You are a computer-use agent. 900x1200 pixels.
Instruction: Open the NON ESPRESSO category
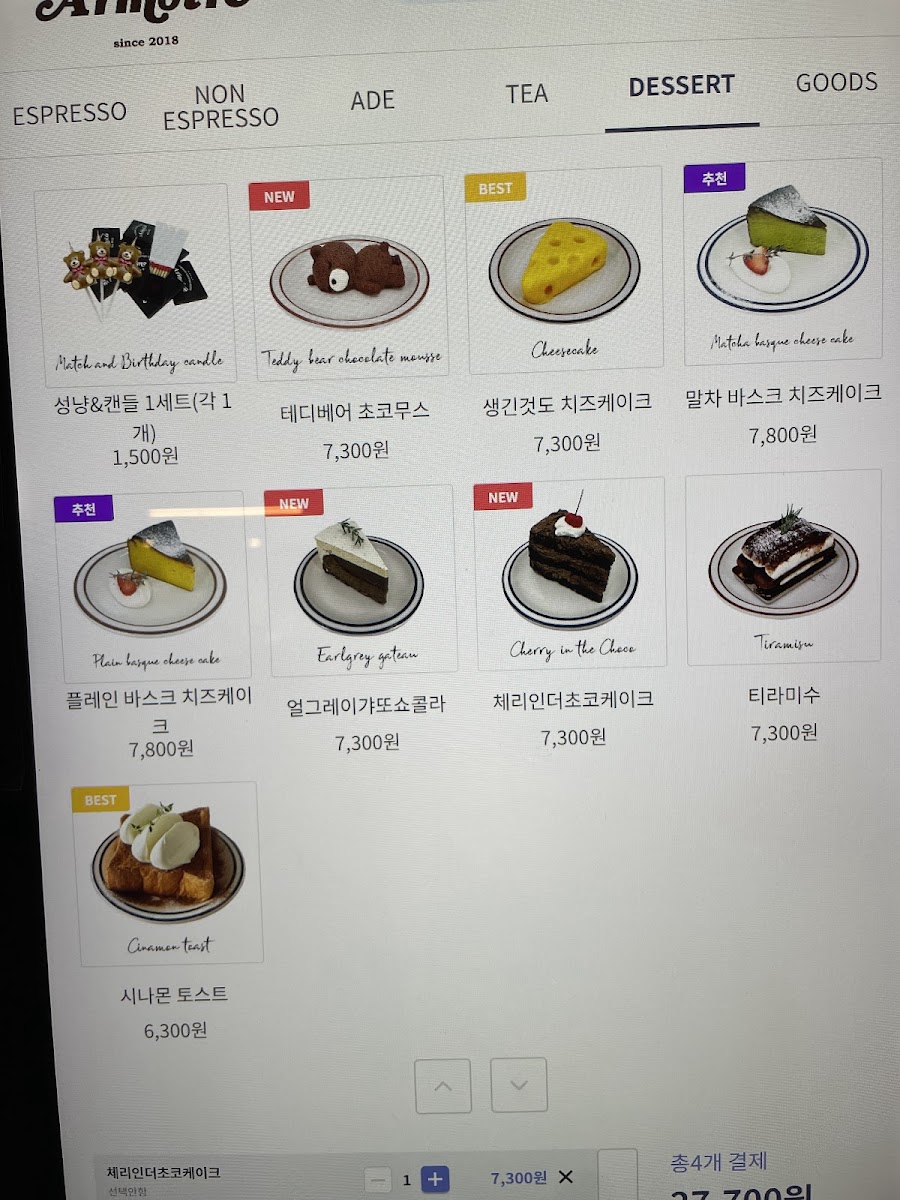220,107
